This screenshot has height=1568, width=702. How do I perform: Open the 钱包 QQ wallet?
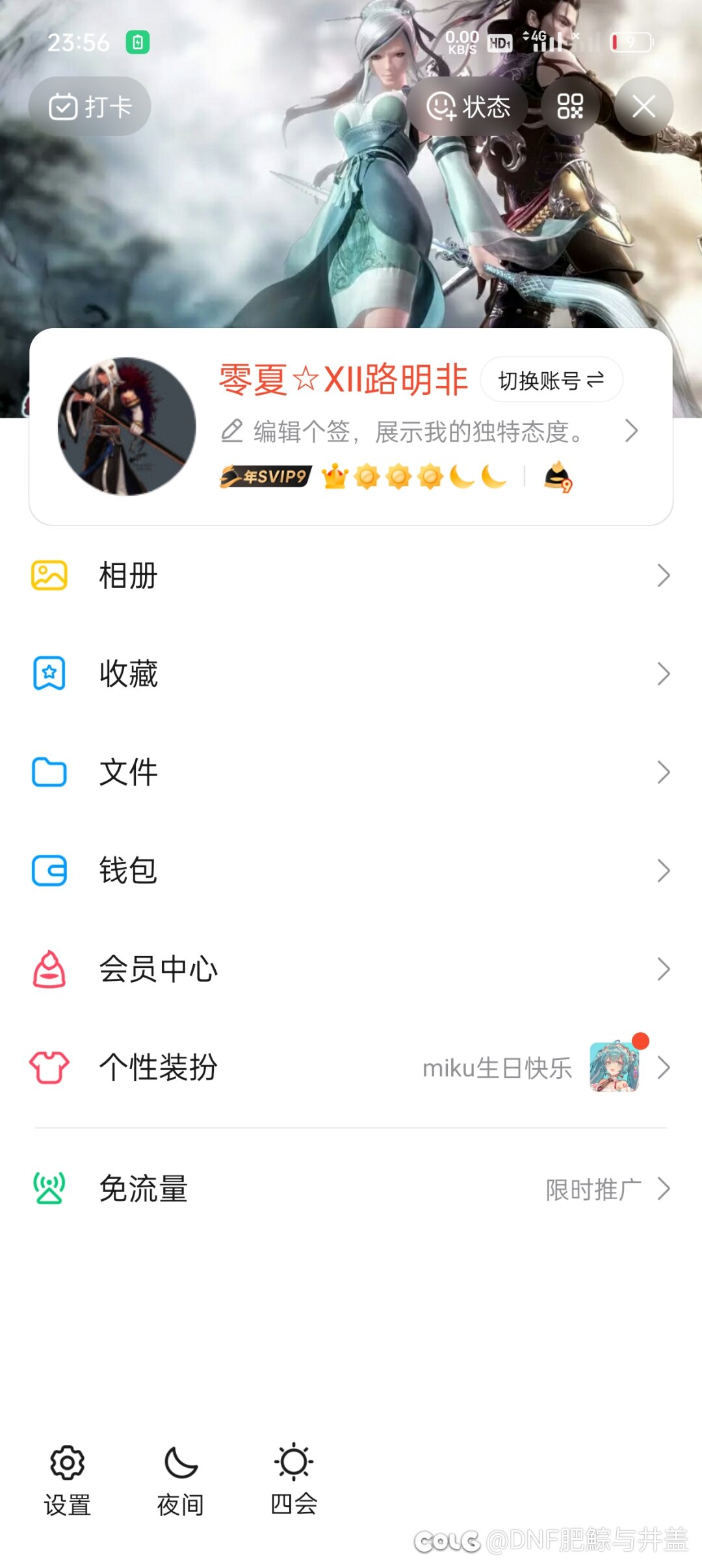point(128,871)
